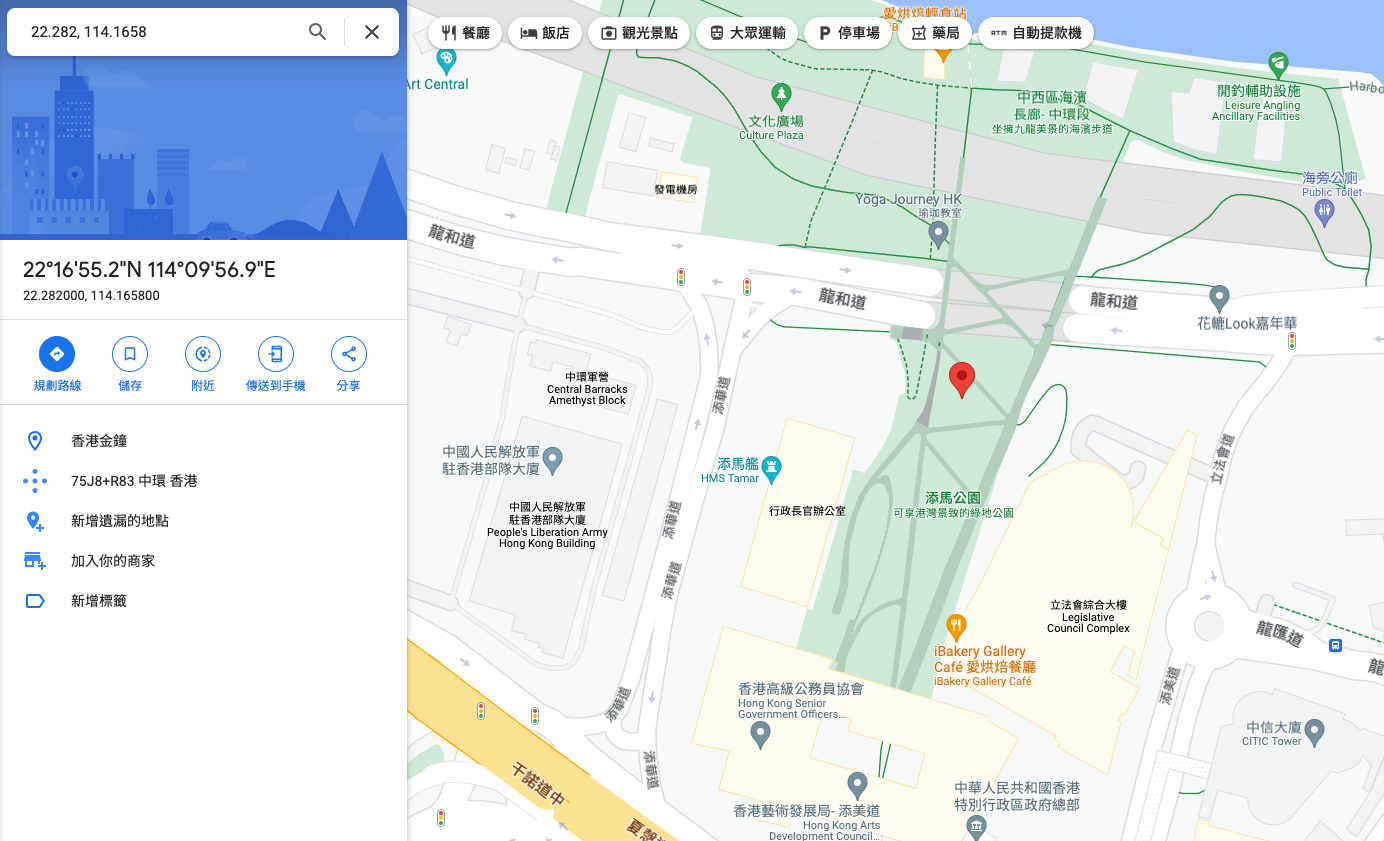Choose the 大眾運輸 chip

coord(747,33)
